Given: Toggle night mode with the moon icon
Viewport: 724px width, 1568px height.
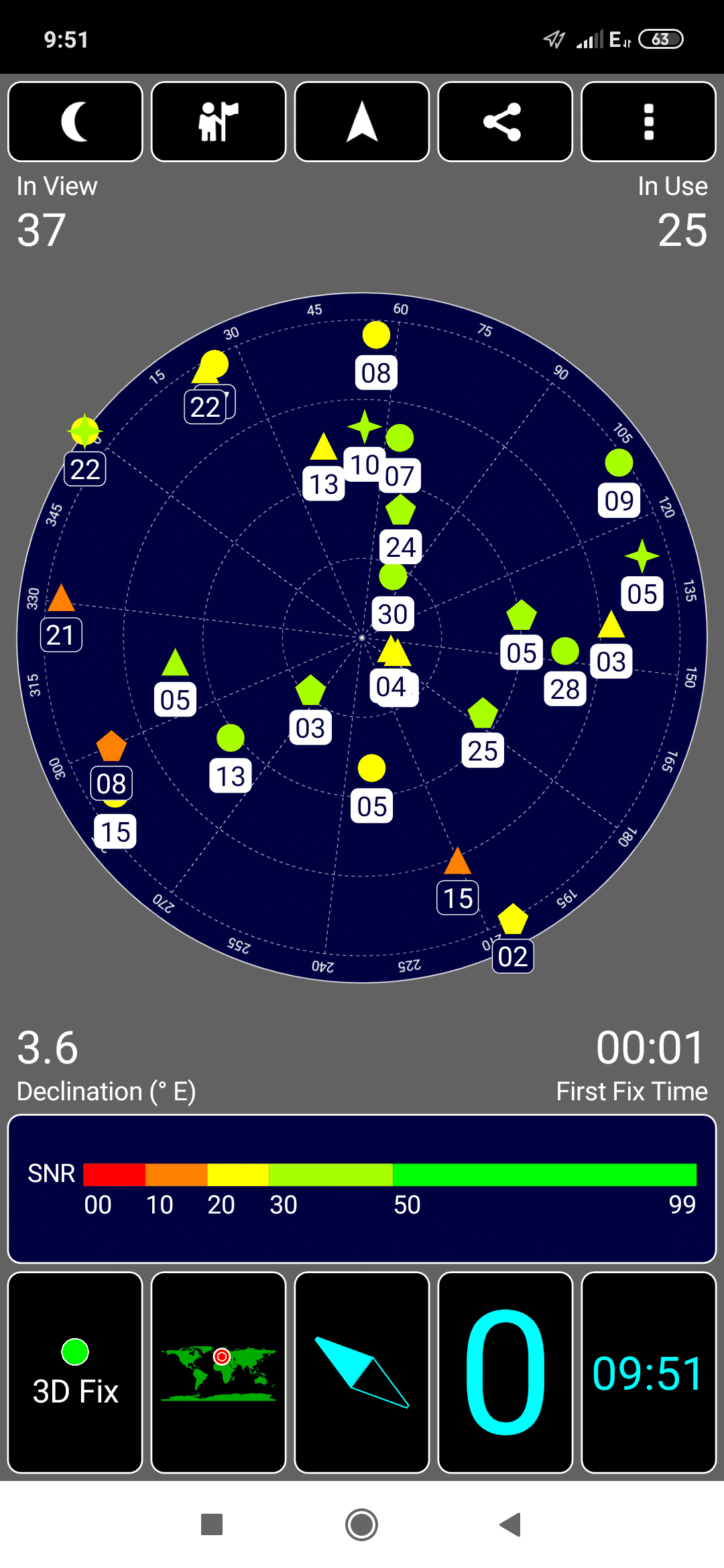Looking at the screenshot, I should click(75, 122).
